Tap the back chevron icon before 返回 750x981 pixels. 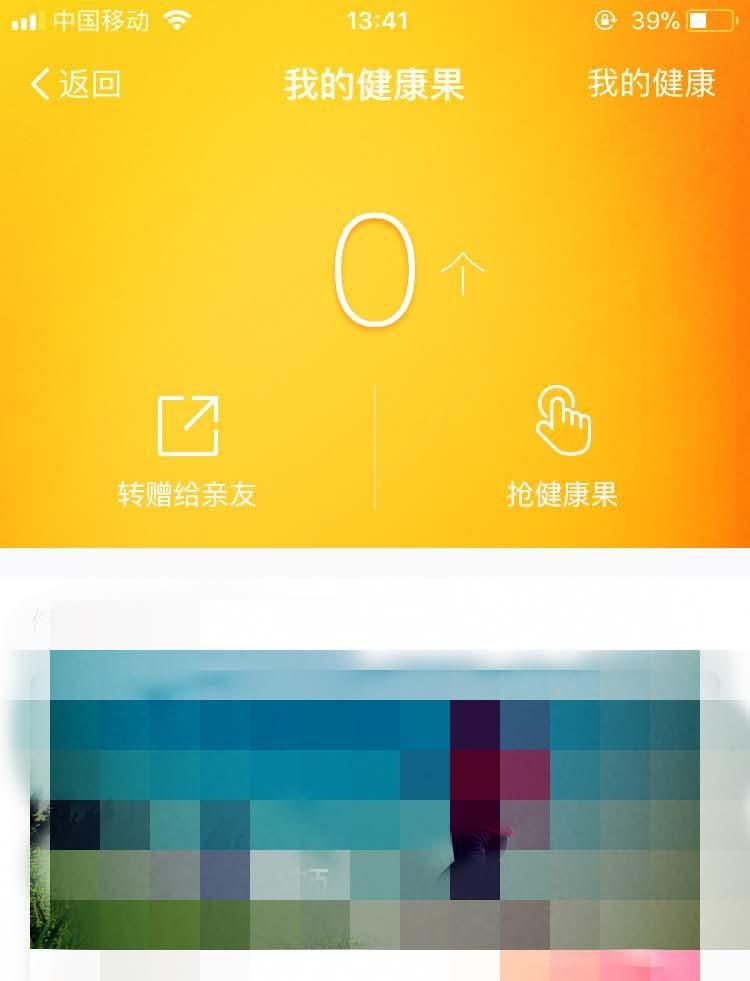click(36, 85)
